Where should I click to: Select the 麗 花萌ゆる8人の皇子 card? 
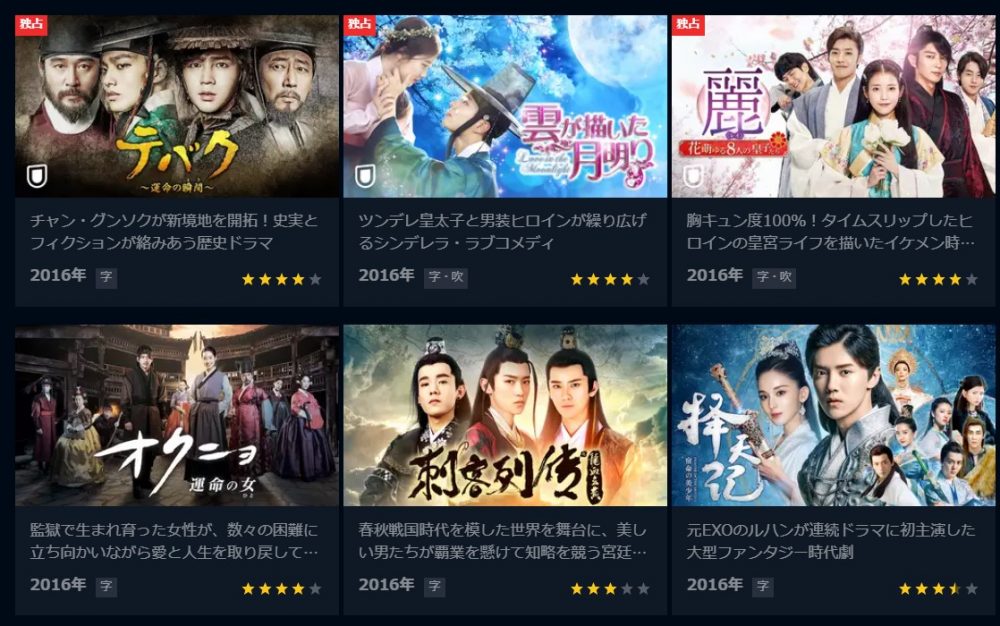[833, 106]
